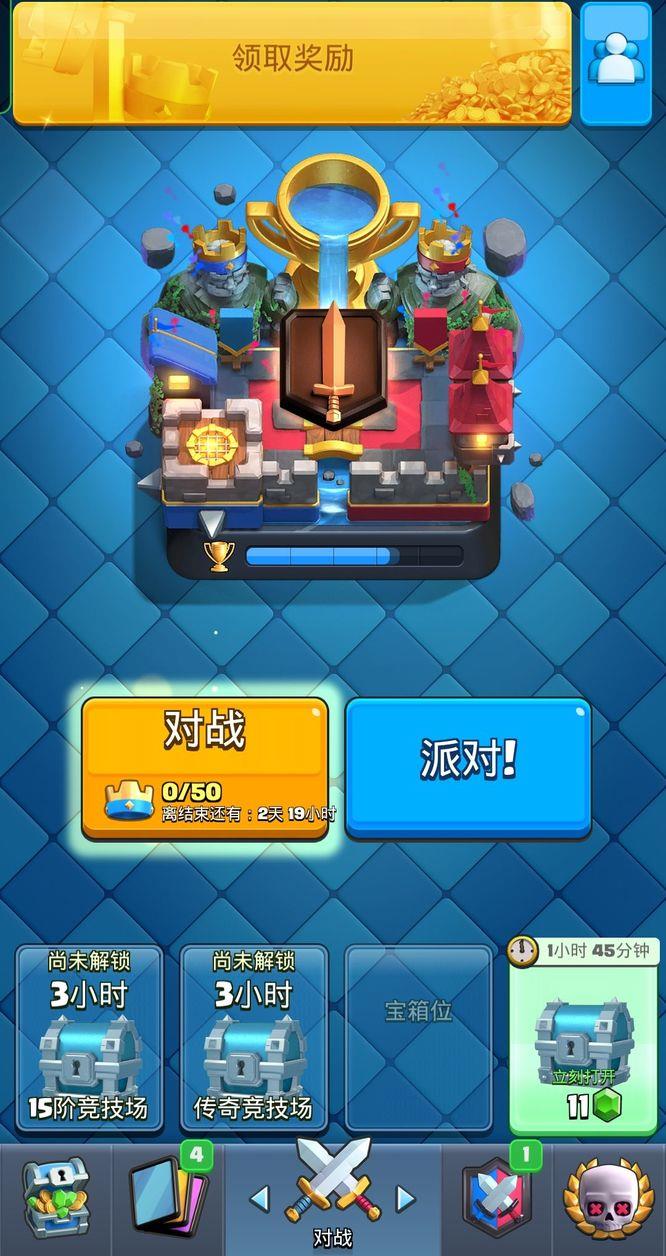666x1256 pixels.
Task: Switch to the cards collection tab
Action: click(x=167, y=1199)
